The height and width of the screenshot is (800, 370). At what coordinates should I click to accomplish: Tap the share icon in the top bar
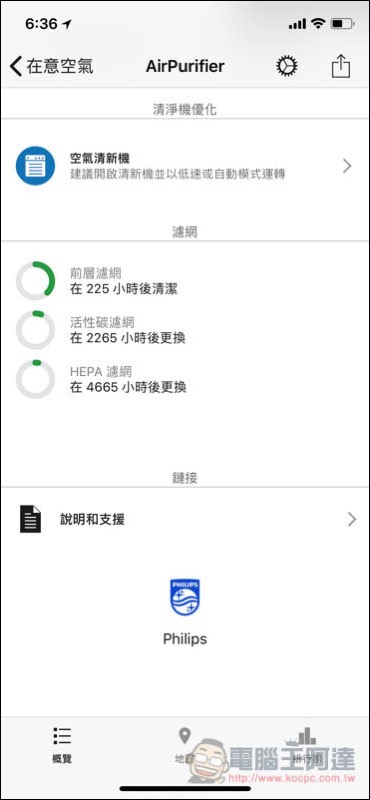[x=341, y=66]
